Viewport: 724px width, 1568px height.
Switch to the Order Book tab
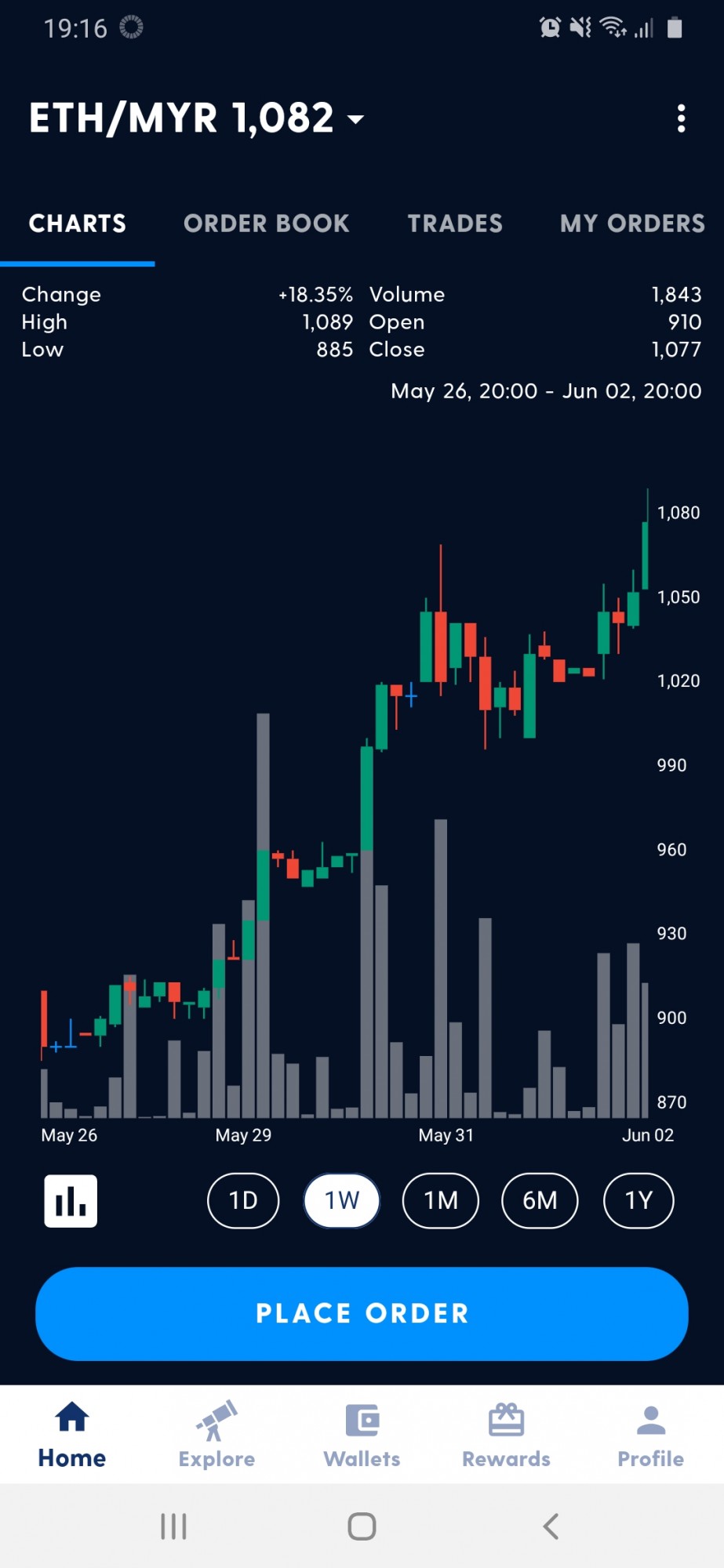[266, 223]
